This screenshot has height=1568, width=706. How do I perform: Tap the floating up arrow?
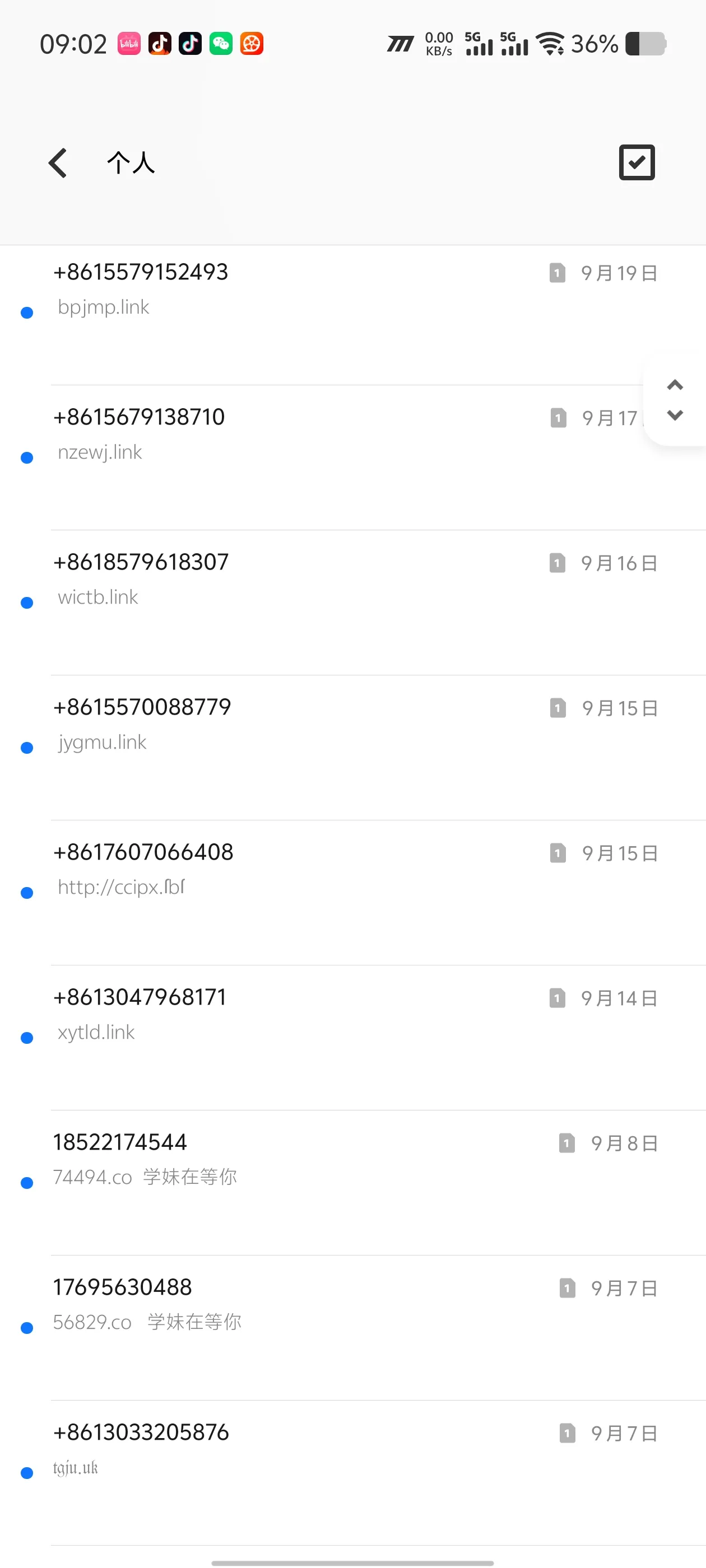[675, 385]
